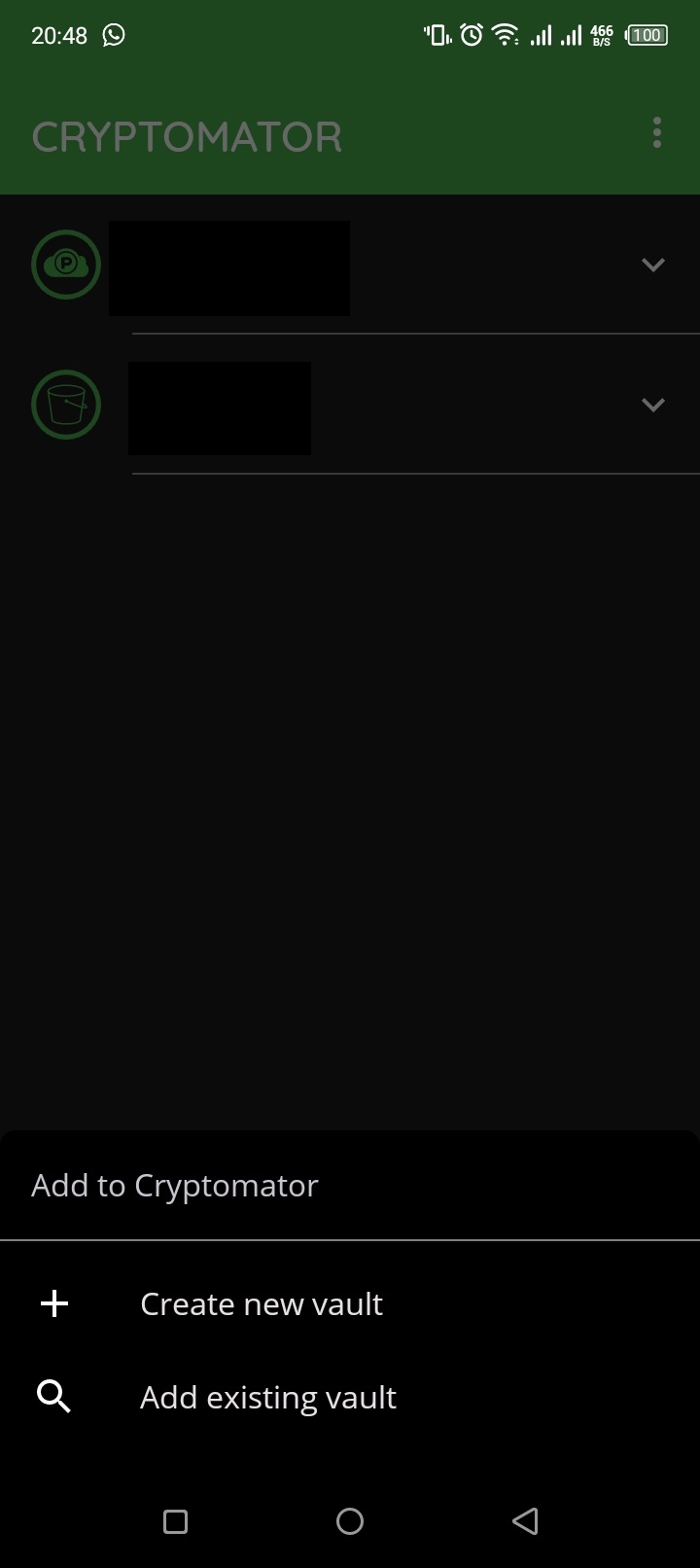Go back with the system back button
The image size is (700, 1568).
525,1520
